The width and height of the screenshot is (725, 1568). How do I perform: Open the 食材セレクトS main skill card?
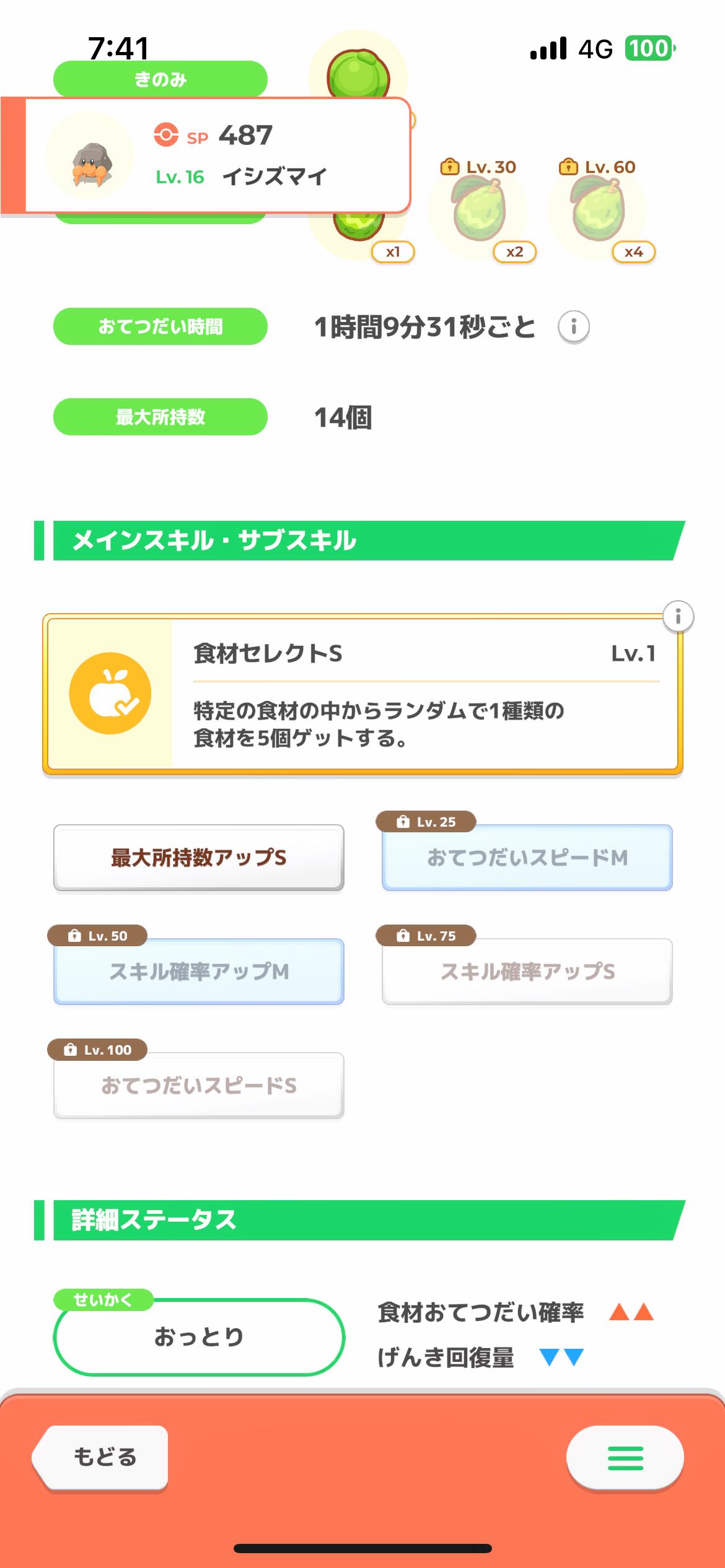[x=362, y=694]
